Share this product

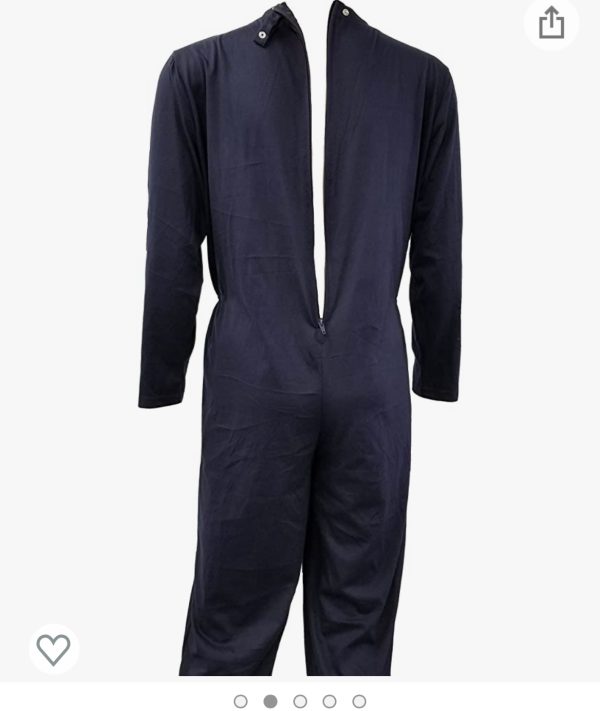coord(551,23)
